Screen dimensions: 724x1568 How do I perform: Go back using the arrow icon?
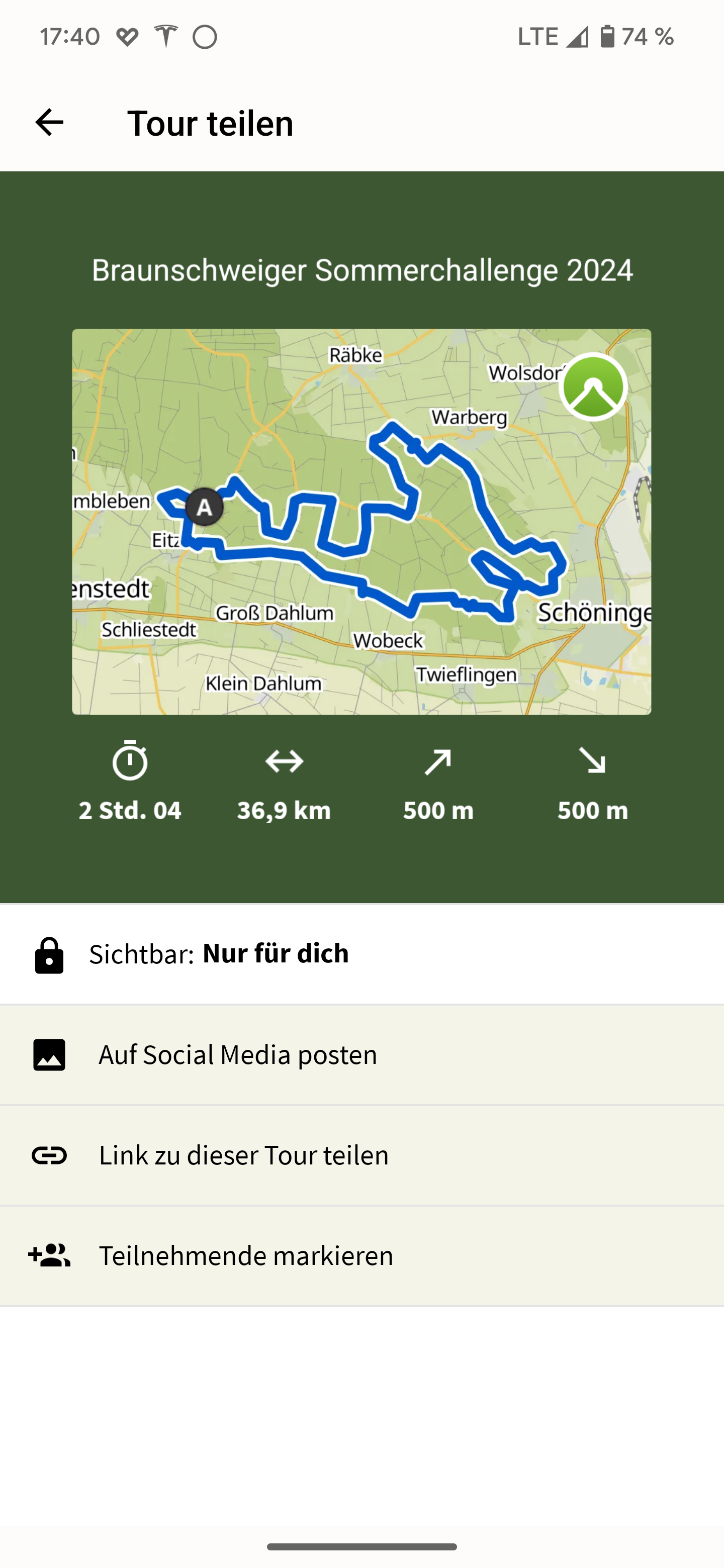pos(49,123)
